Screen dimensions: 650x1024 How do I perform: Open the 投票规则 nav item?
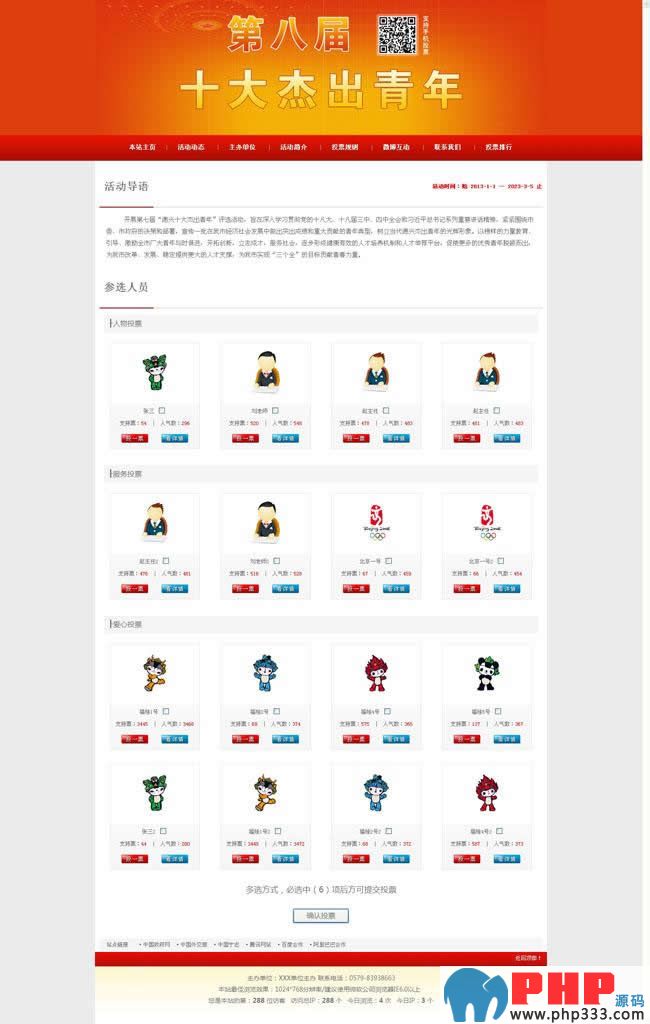point(345,147)
